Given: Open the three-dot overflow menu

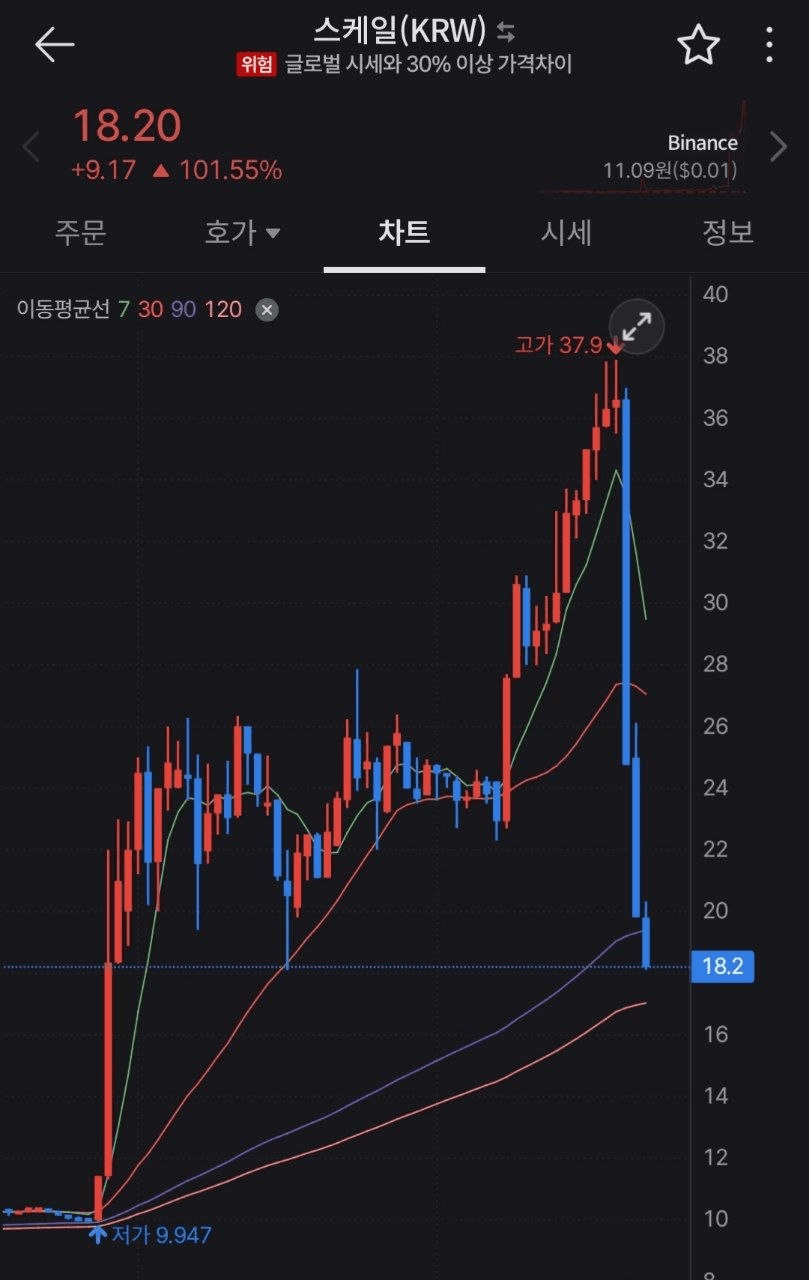Looking at the screenshot, I should tap(769, 45).
